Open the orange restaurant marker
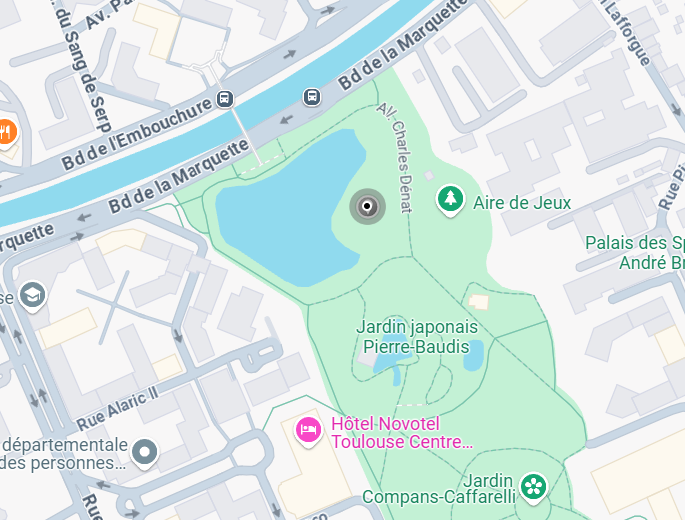 coord(6,131)
